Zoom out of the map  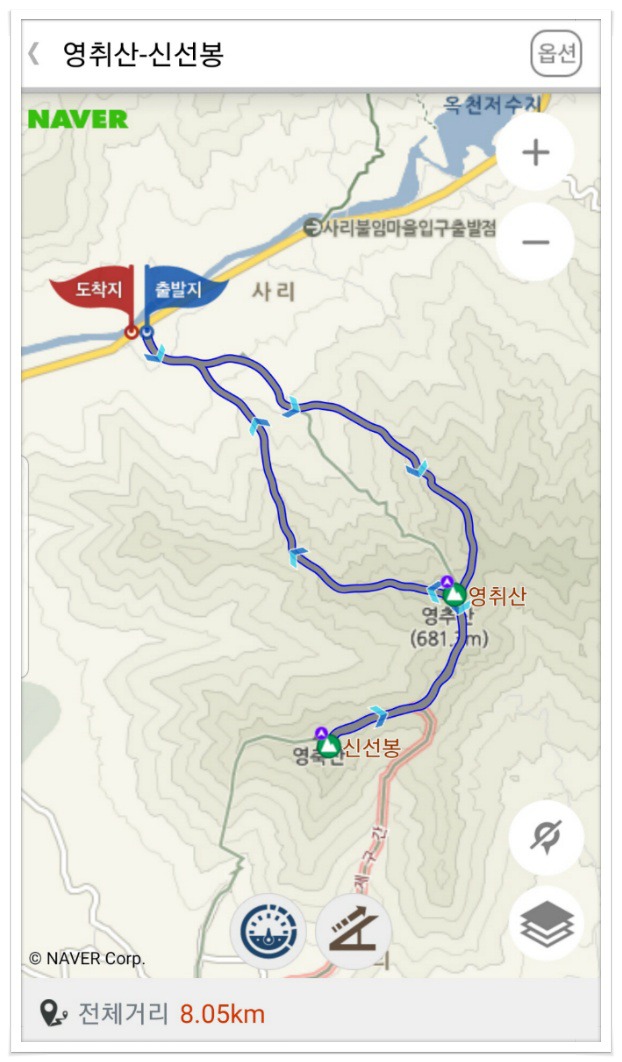(536, 242)
